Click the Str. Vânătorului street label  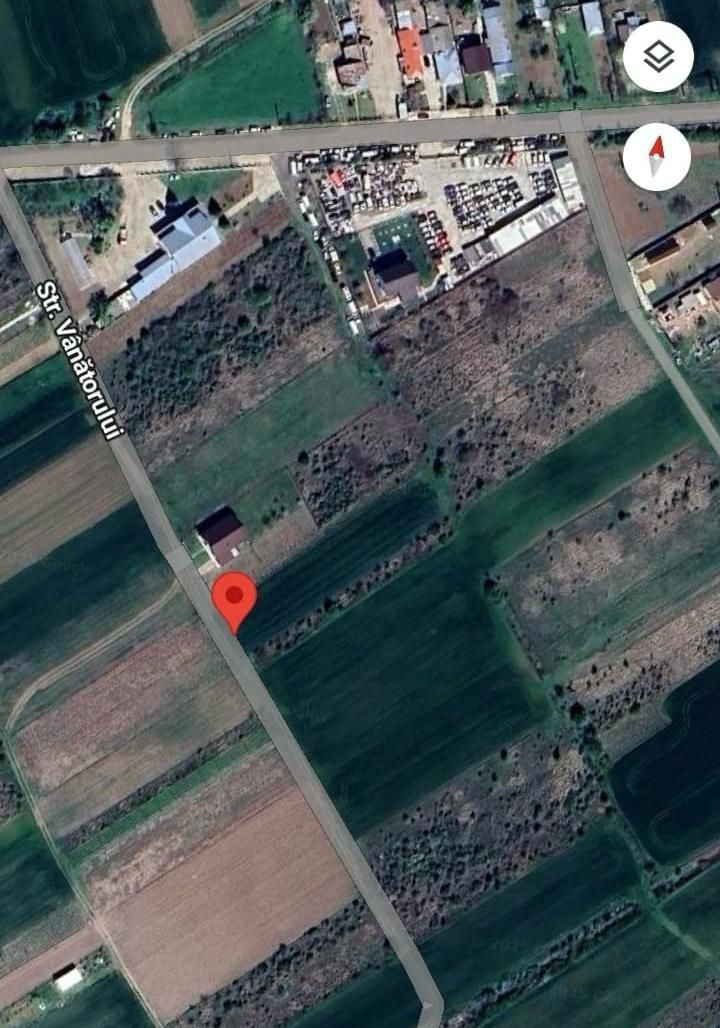(78, 360)
